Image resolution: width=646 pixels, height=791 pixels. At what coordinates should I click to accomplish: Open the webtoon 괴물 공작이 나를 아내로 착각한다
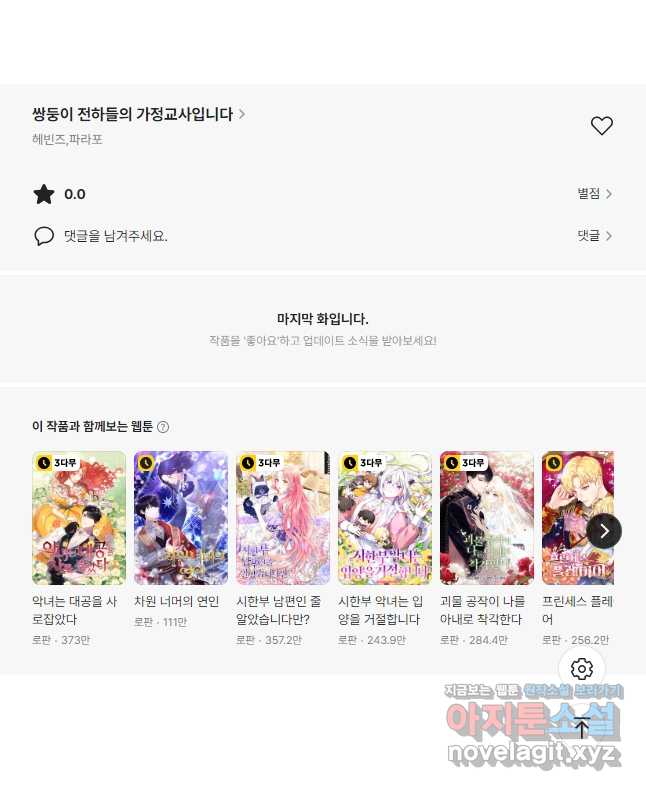coord(487,518)
